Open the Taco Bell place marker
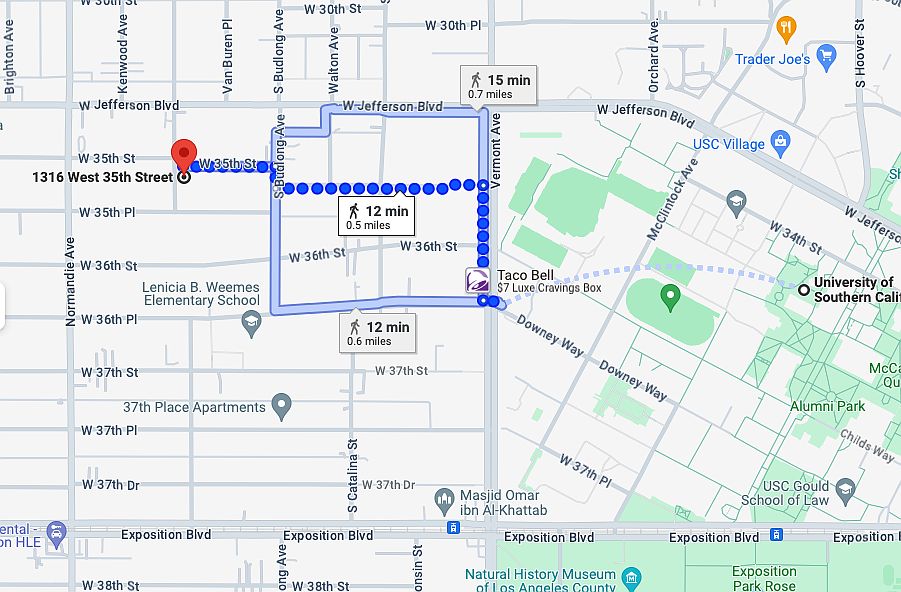901x592 pixels. tap(477, 280)
